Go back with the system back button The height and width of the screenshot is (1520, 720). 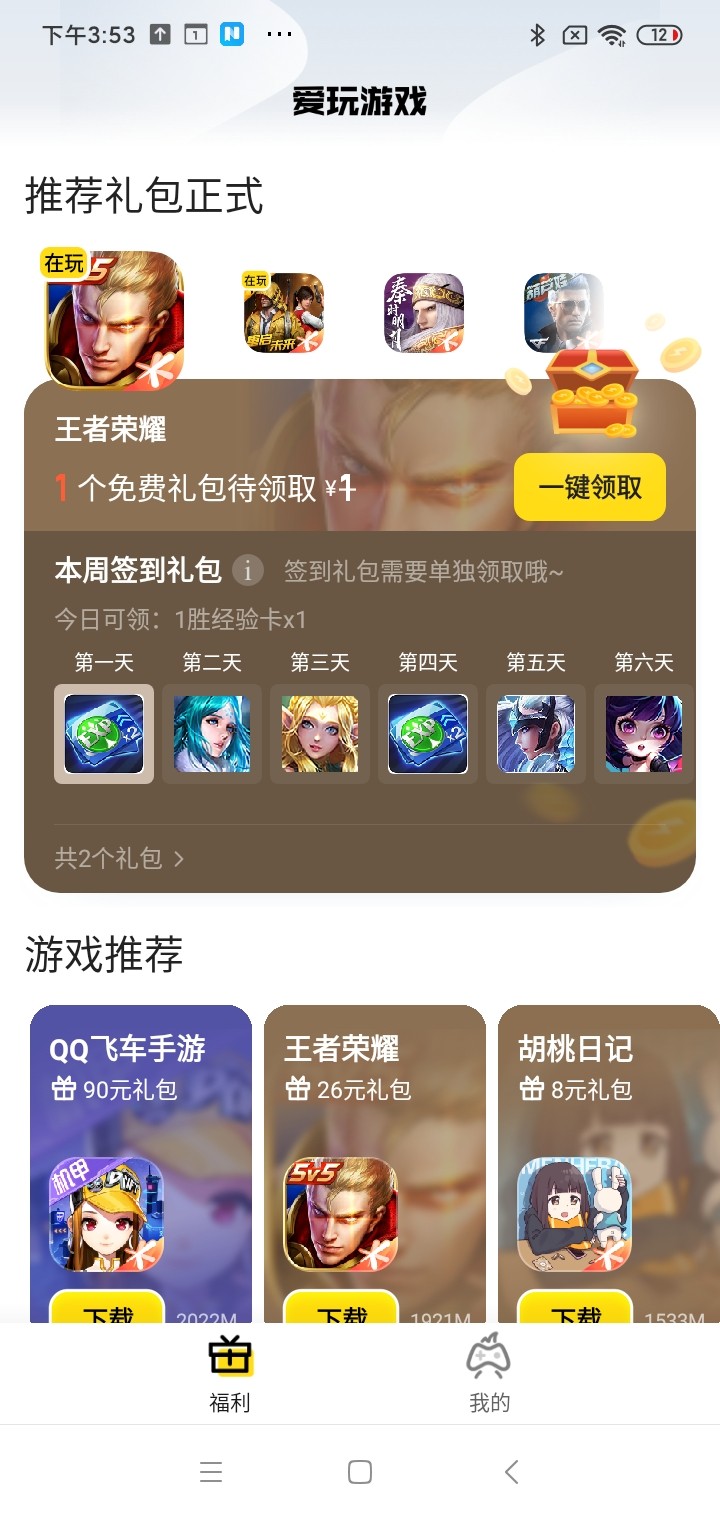[511, 1471]
